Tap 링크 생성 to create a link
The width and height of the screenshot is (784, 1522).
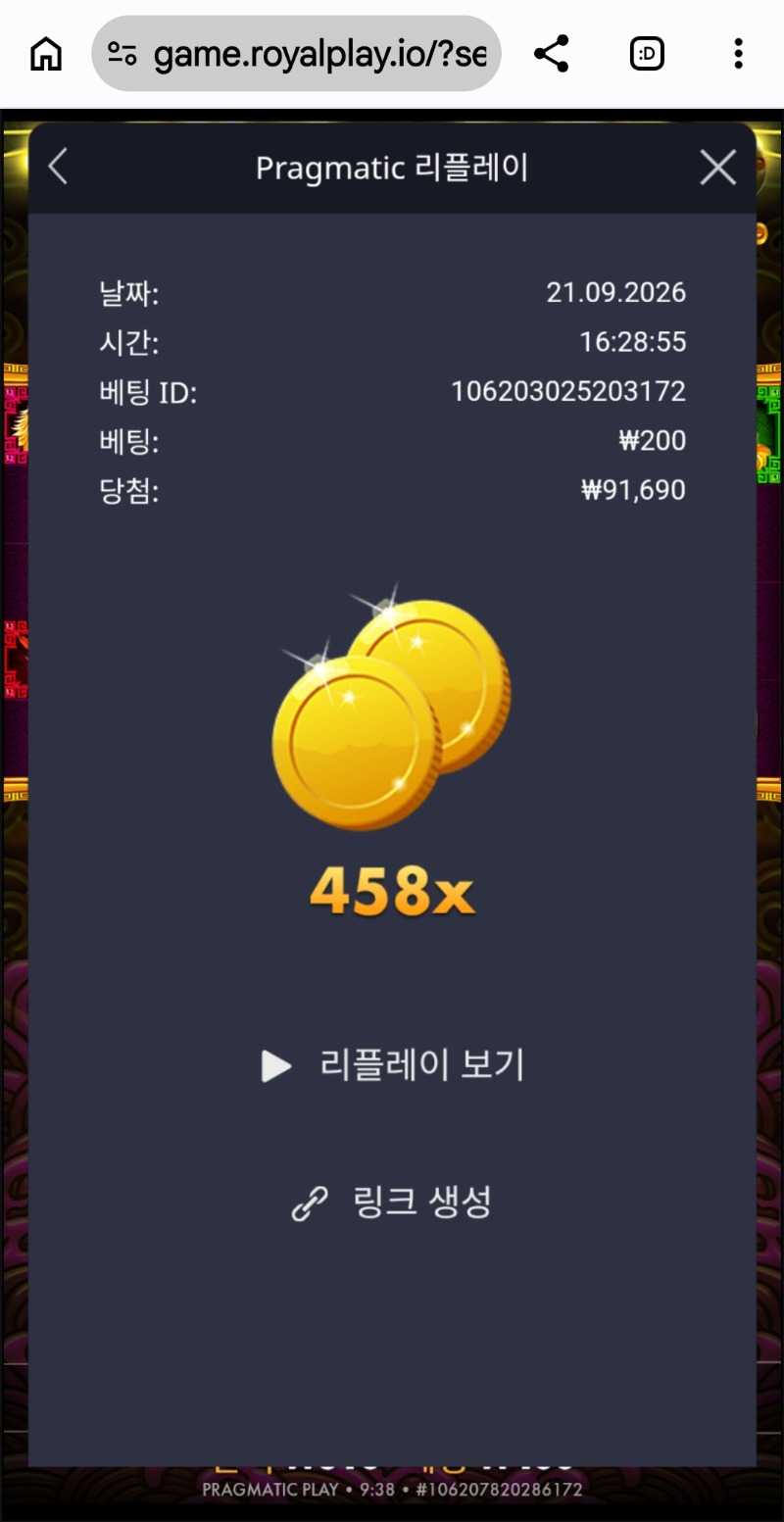[x=392, y=1202]
